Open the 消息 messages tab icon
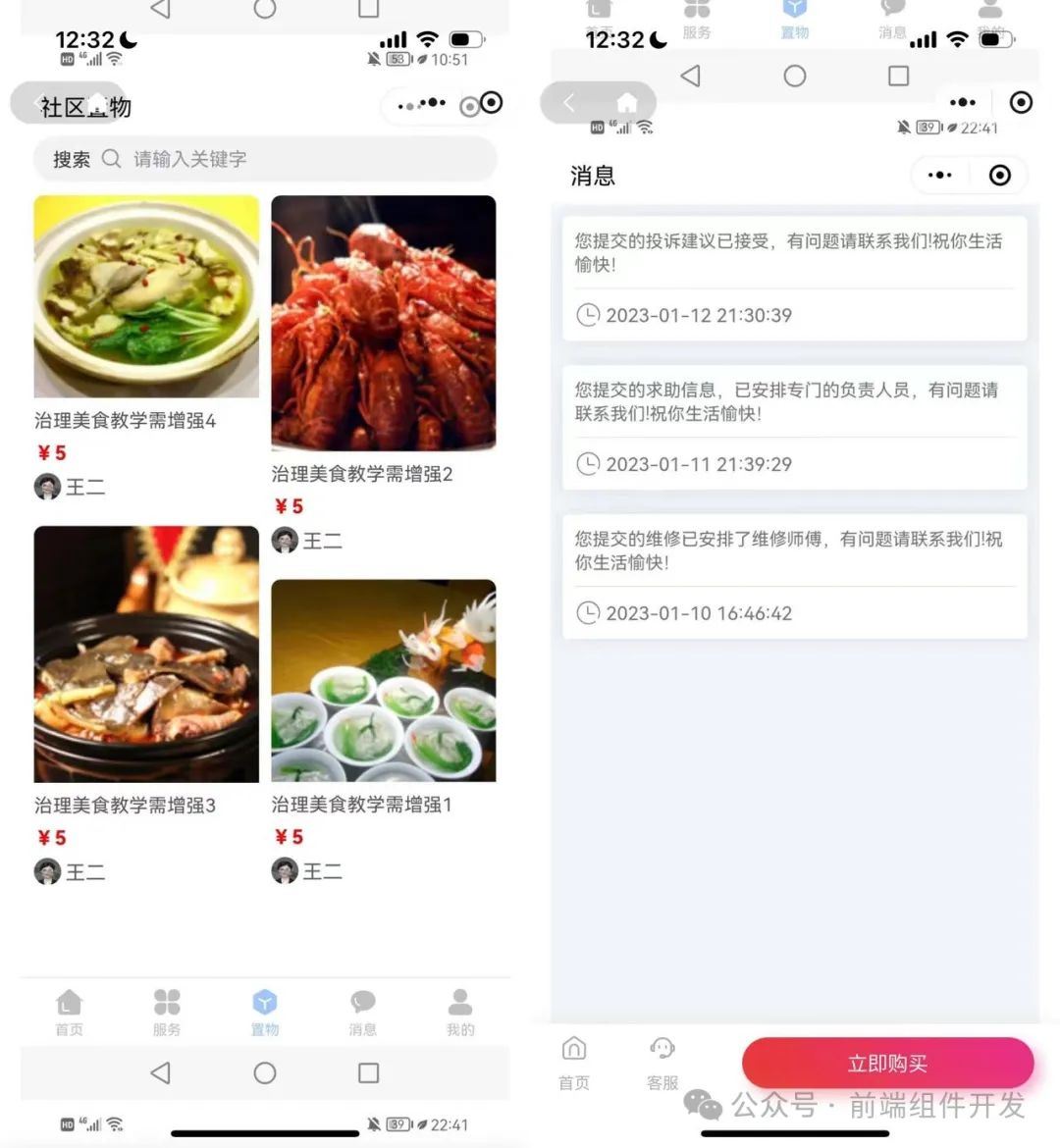Screen dimensions: 1060x1148 [x=363, y=1003]
